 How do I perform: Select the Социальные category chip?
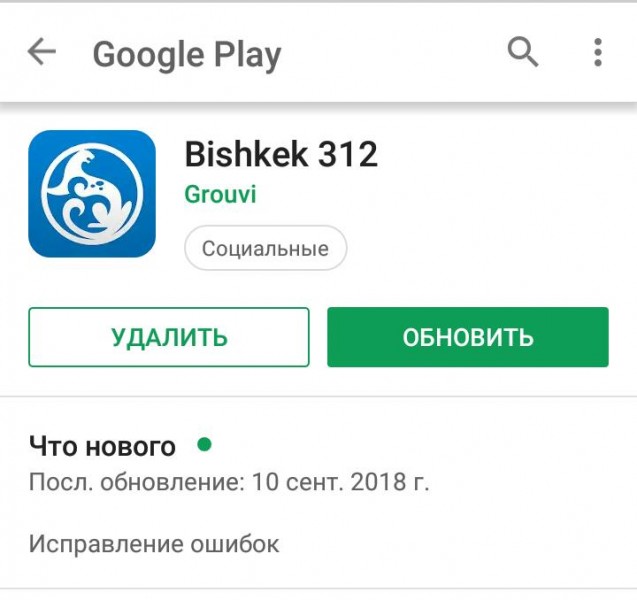coord(265,248)
